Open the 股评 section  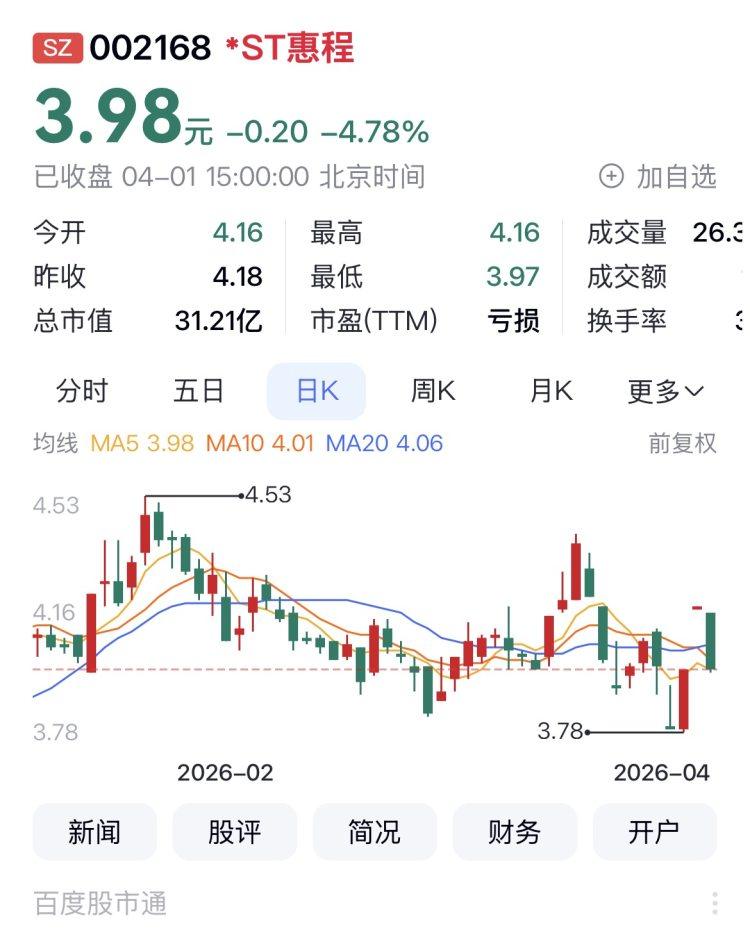pos(235,831)
